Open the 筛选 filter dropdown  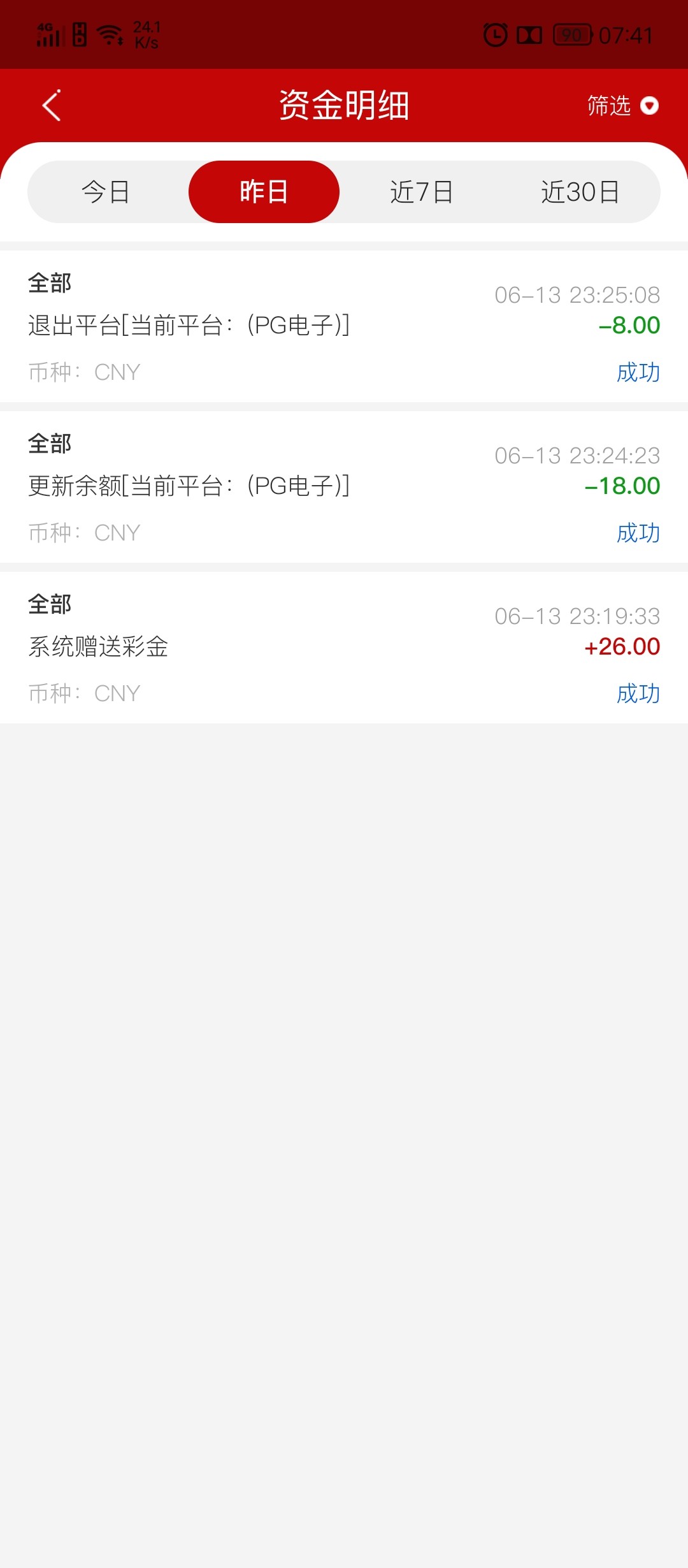pos(622,105)
